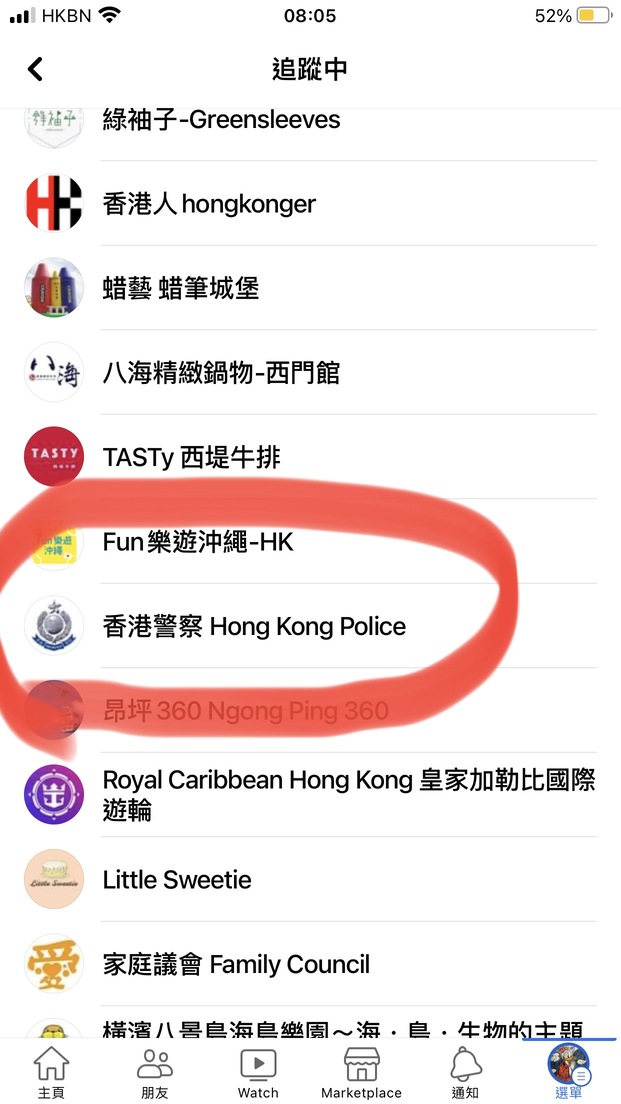Open the 綠袖子-Greensleeves page
Screen dimensions: 621x1104
coord(310,120)
